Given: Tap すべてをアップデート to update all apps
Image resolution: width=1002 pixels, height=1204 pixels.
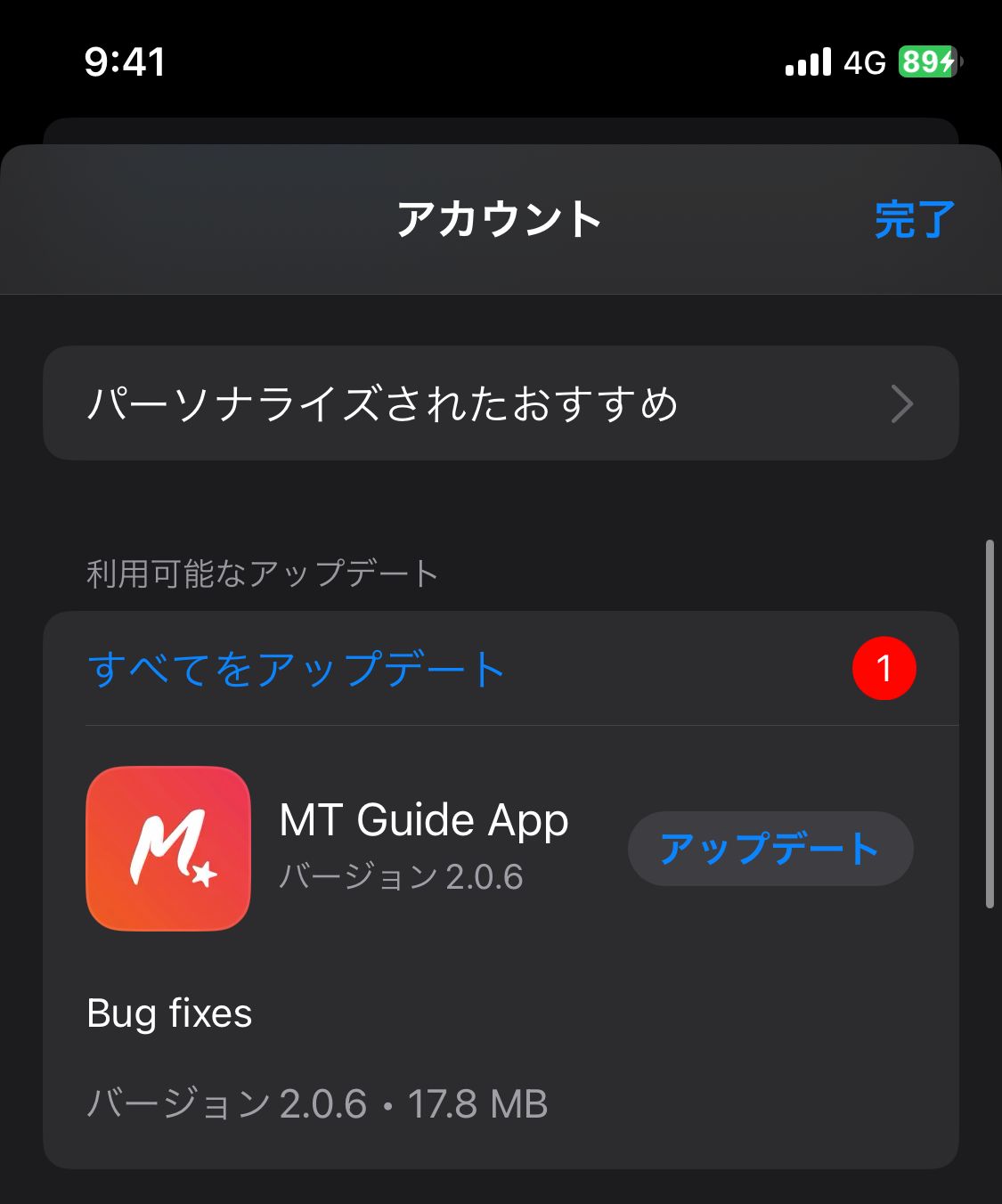Looking at the screenshot, I should click(x=297, y=670).
